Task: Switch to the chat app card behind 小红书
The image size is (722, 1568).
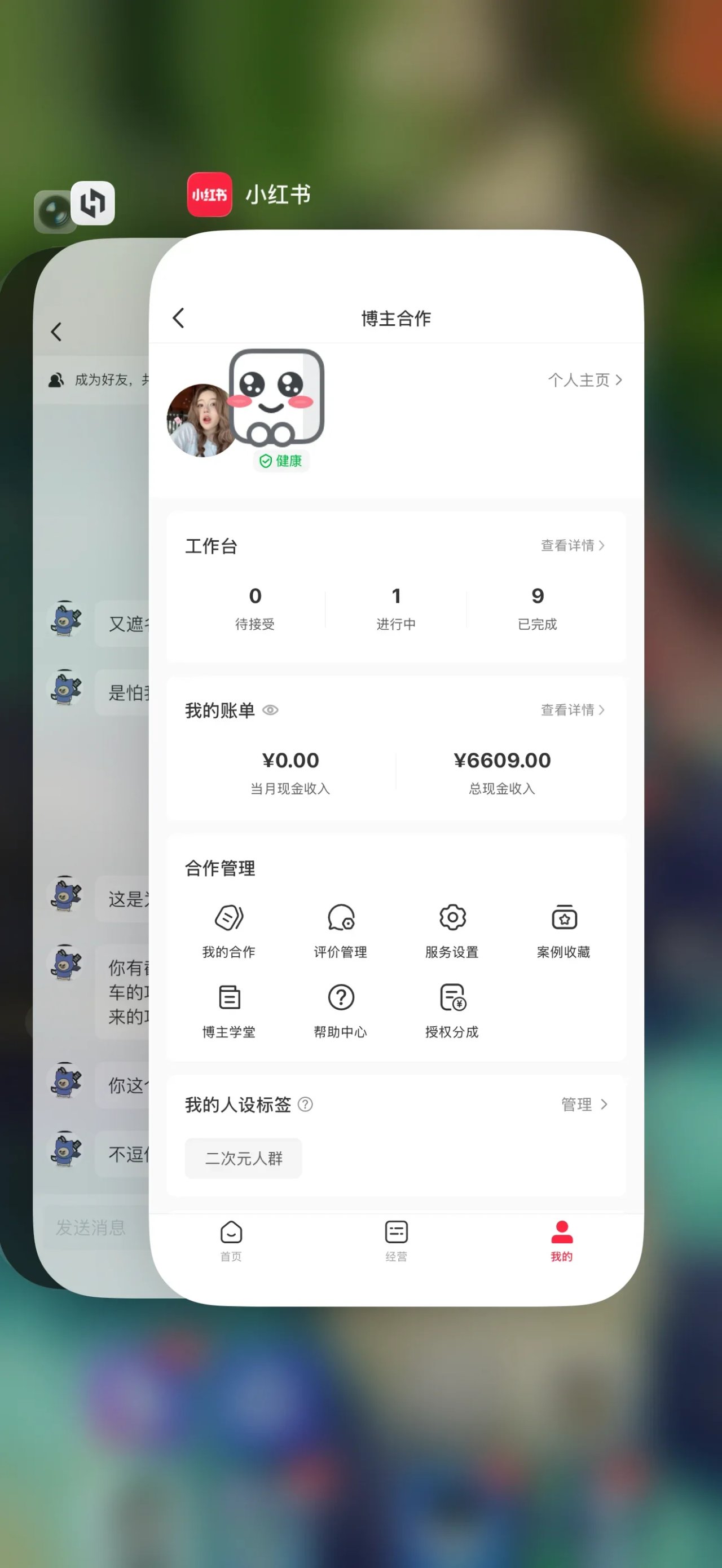Action: point(91,791)
